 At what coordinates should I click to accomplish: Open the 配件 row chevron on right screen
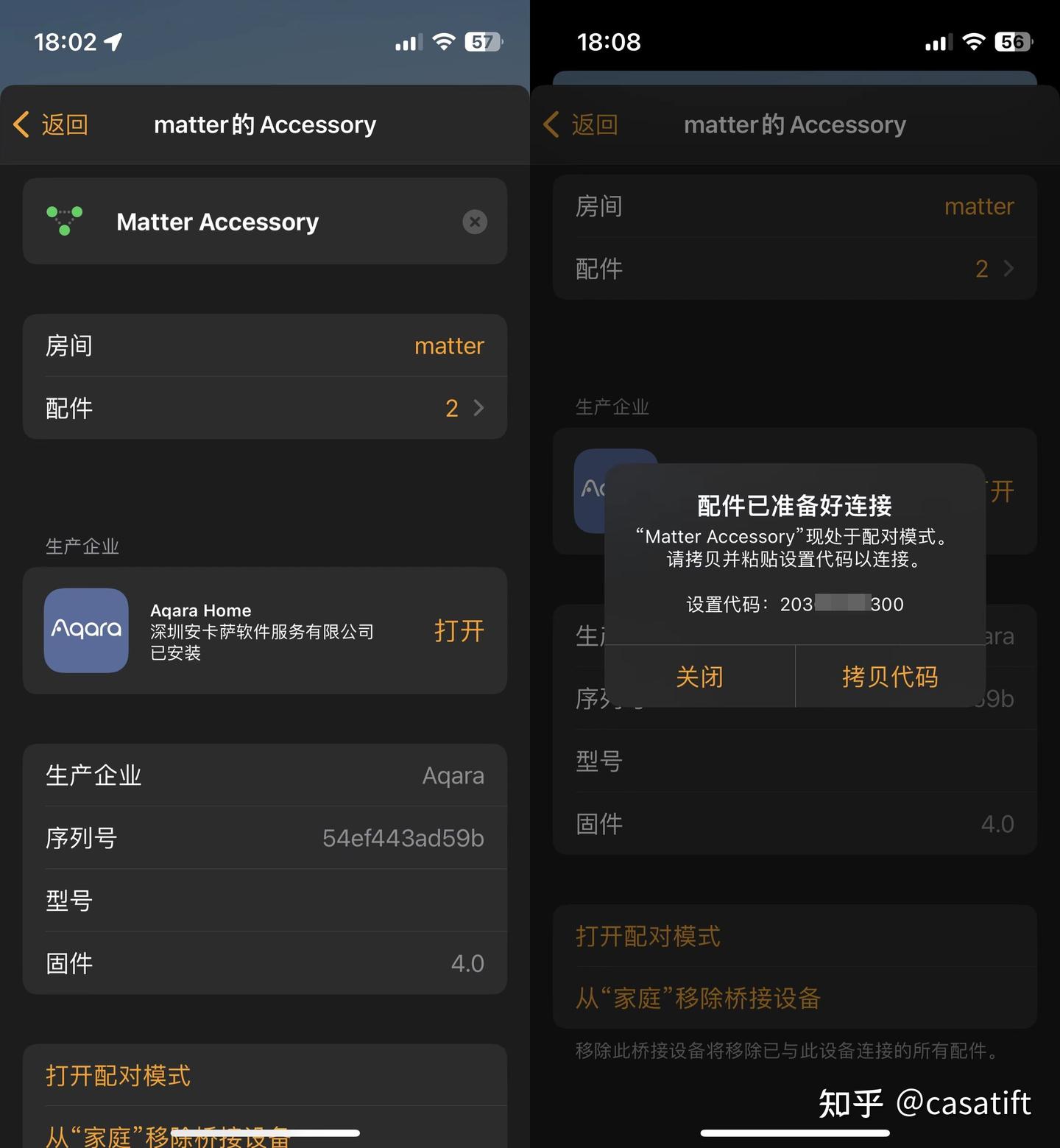(1007, 269)
